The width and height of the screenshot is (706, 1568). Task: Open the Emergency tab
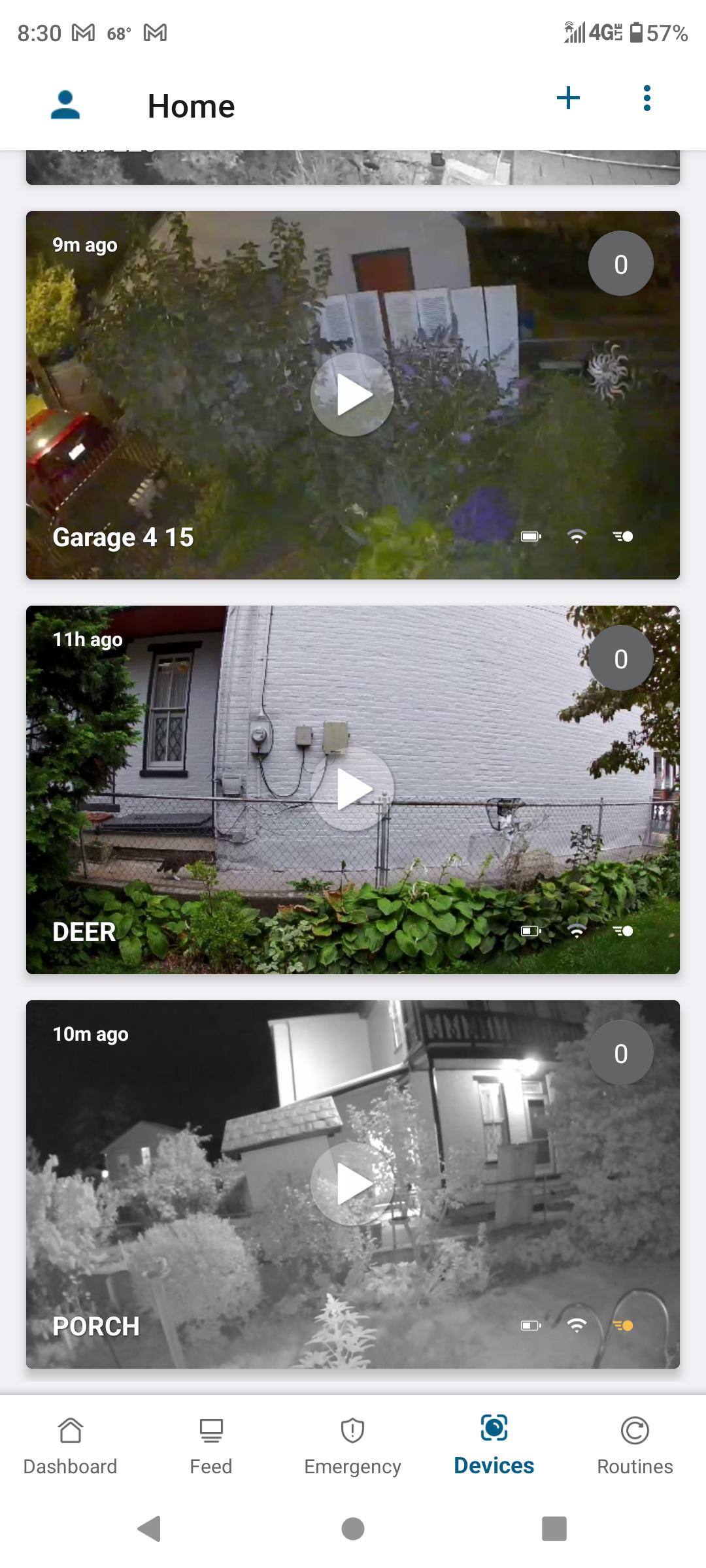pos(352,1446)
